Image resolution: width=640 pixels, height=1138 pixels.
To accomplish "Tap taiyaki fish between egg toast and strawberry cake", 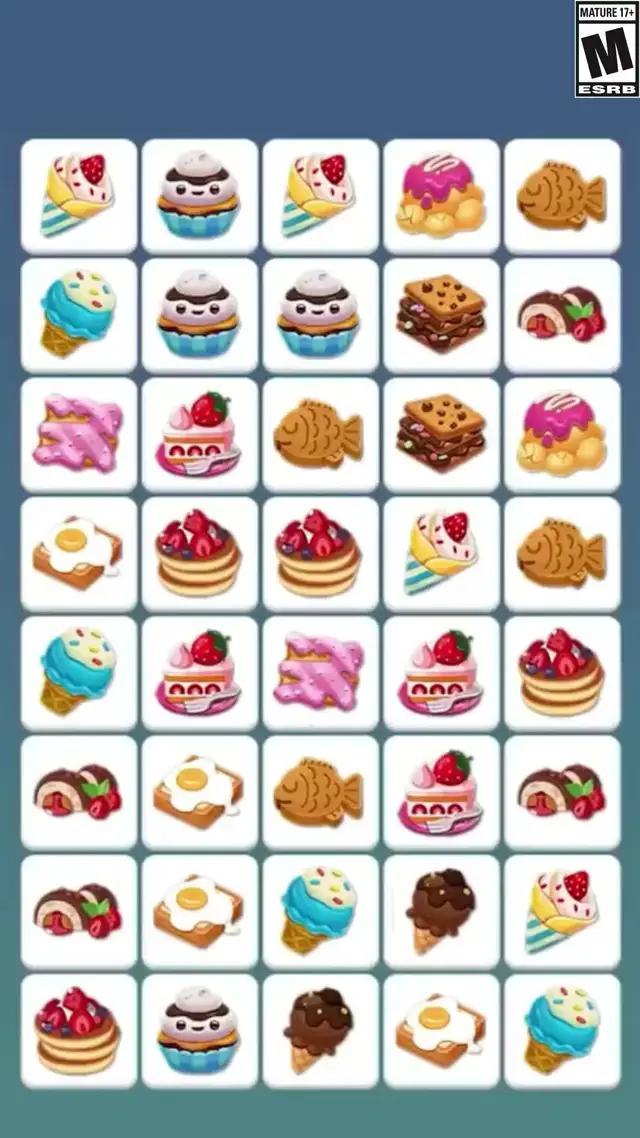I will (x=320, y=792).
